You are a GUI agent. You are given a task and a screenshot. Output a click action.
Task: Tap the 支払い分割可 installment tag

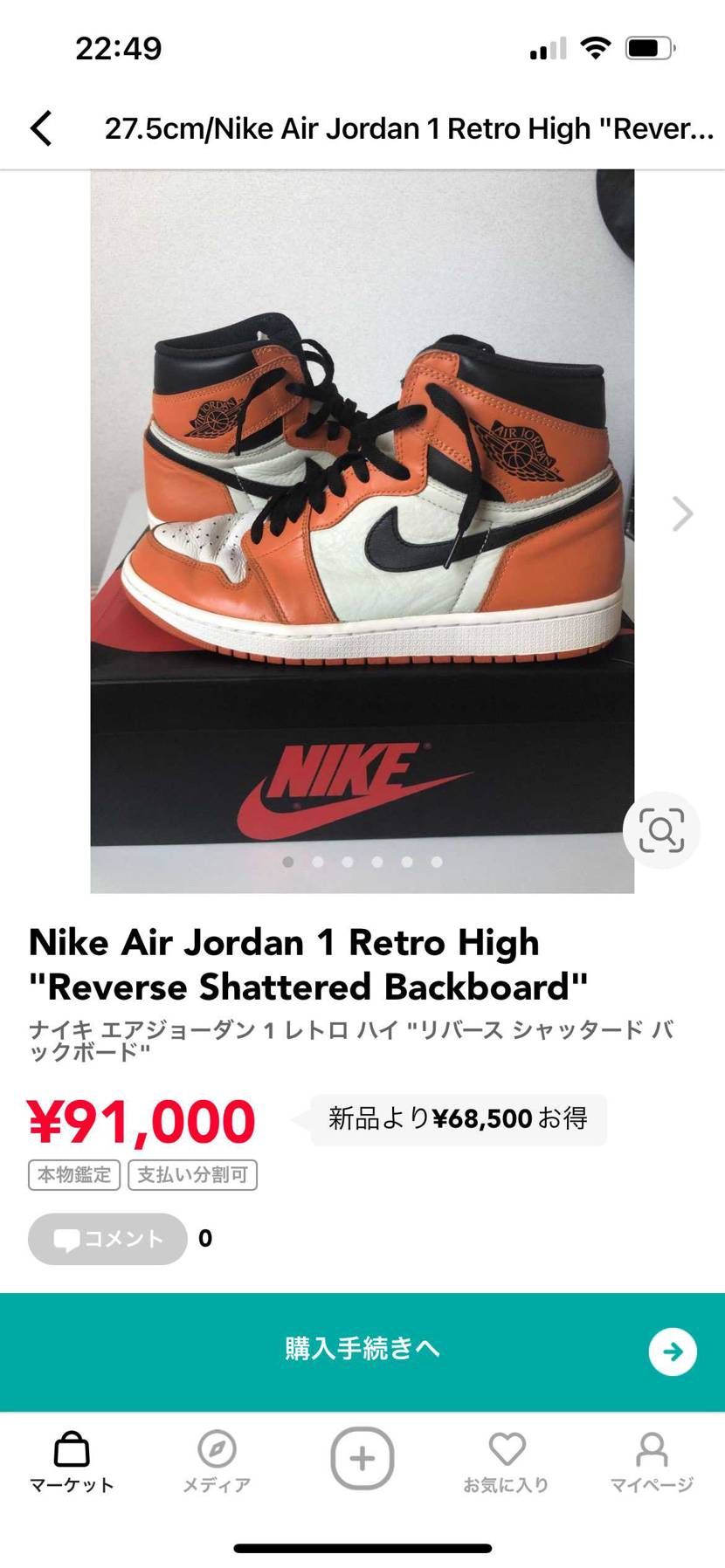point(192,1174)
